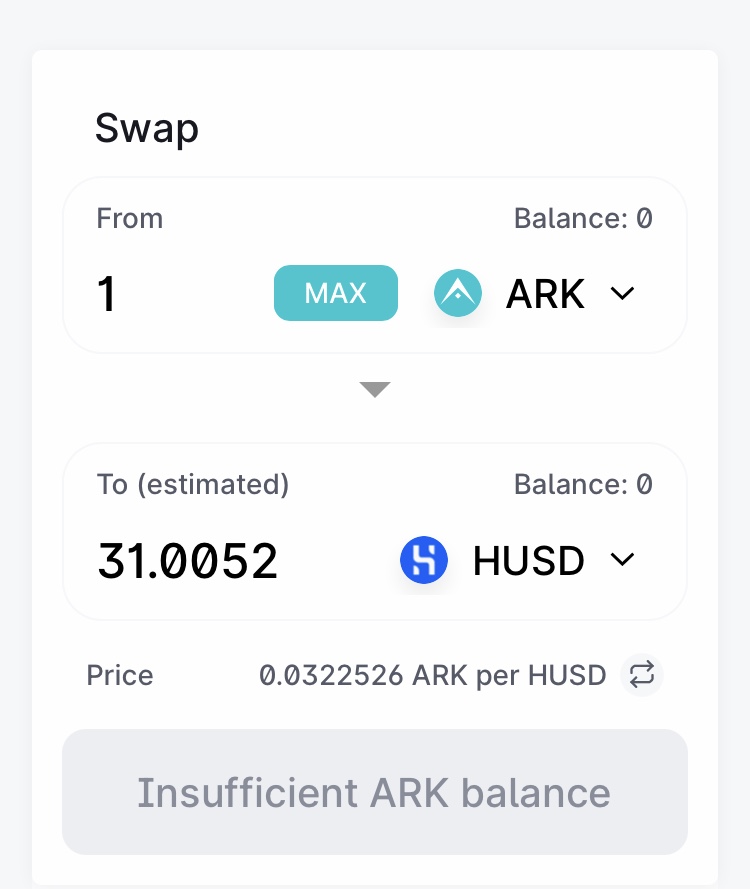Switch the swap direction arrow
This screenshot has height=889, width=750.
(375, 390)
